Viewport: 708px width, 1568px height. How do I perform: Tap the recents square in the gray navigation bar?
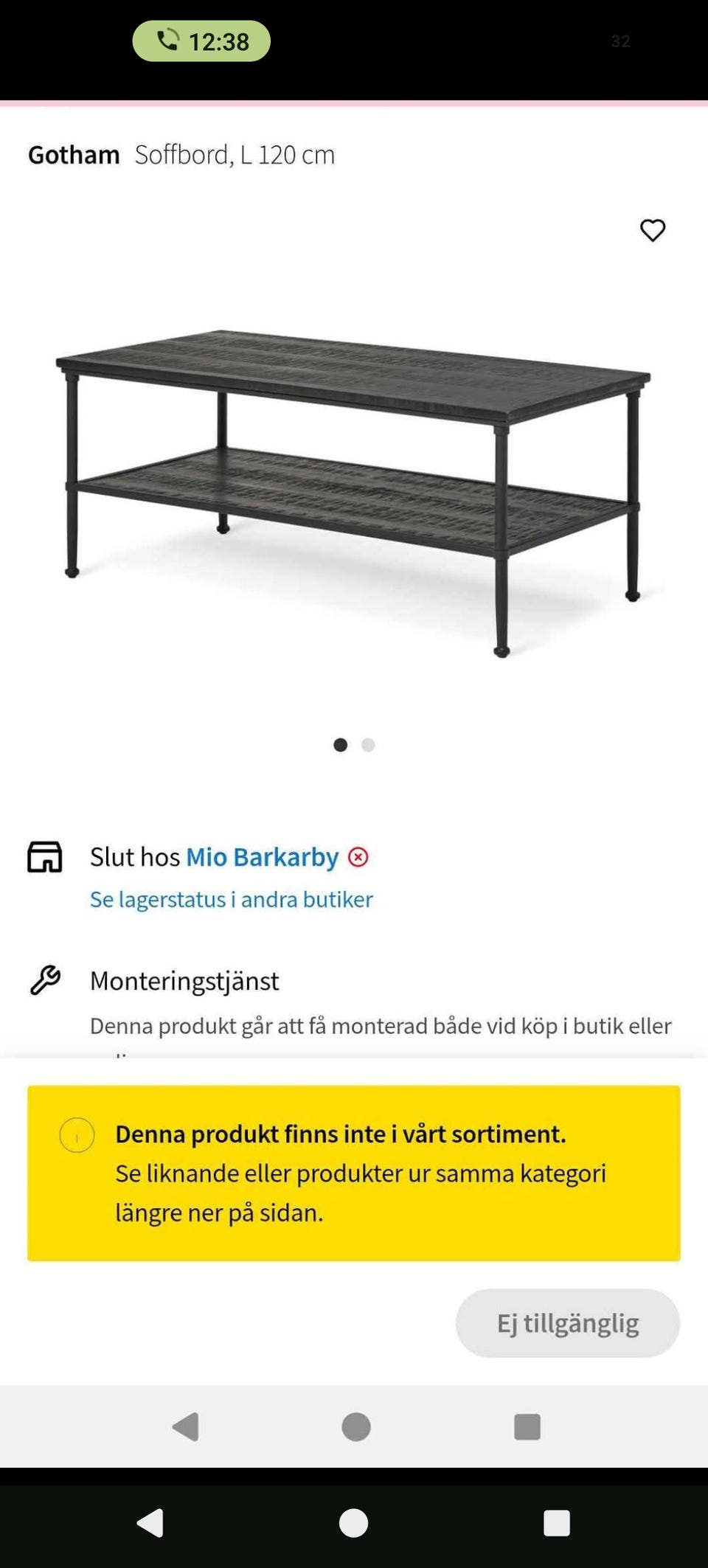coord(525,1426)
